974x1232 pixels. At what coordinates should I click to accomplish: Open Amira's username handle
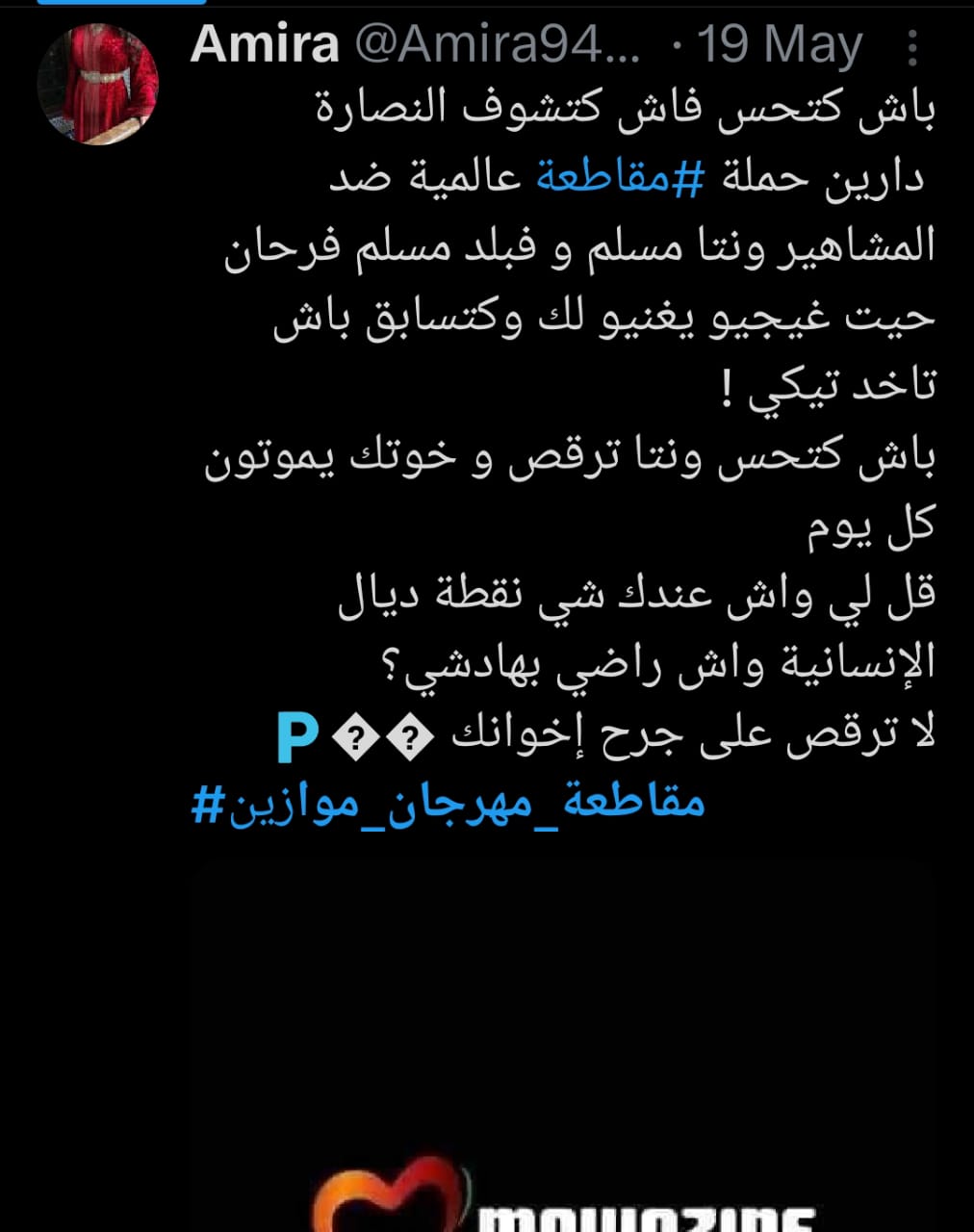498,45
